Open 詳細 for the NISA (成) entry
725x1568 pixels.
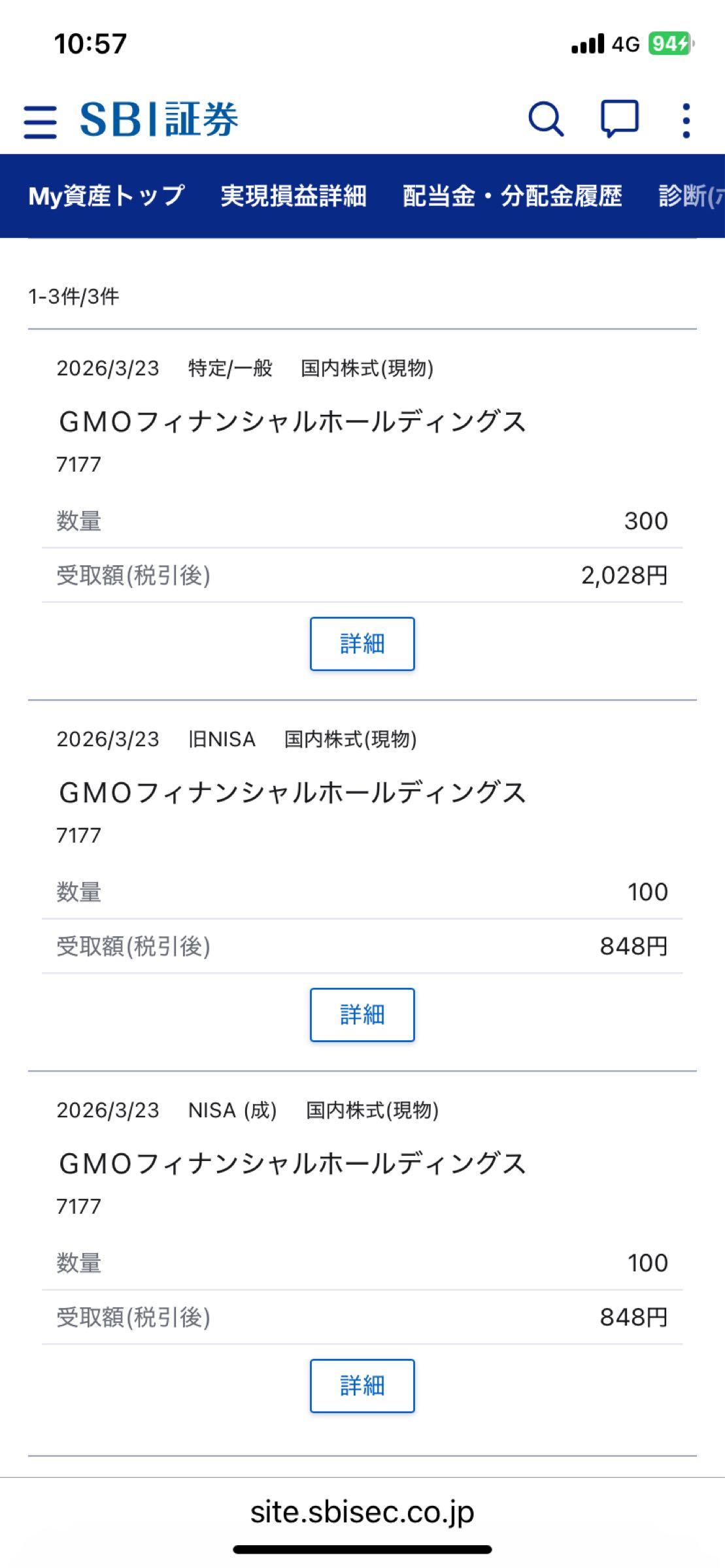pyautogui.click(x=362, y=1386)
